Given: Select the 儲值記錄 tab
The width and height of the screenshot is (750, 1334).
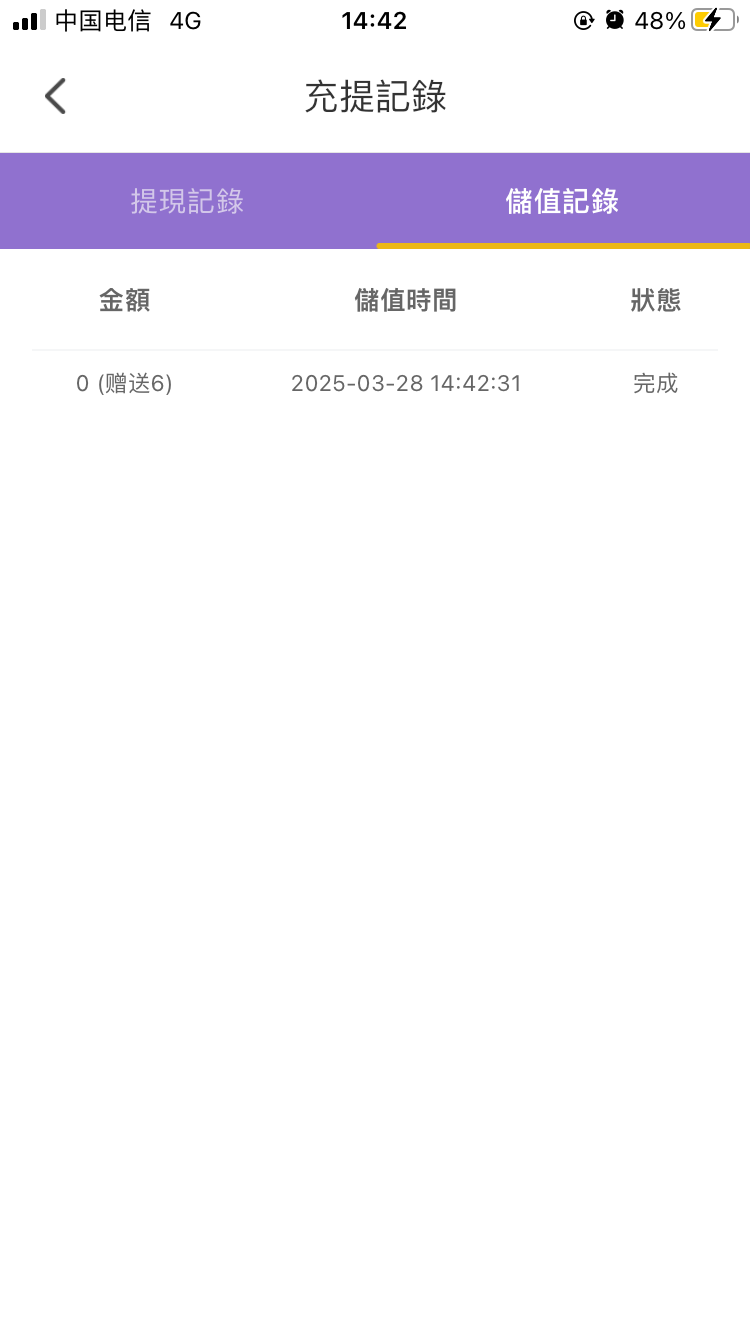Looking at the screenshot, I should pyautogui.click(x=561, y=201).
